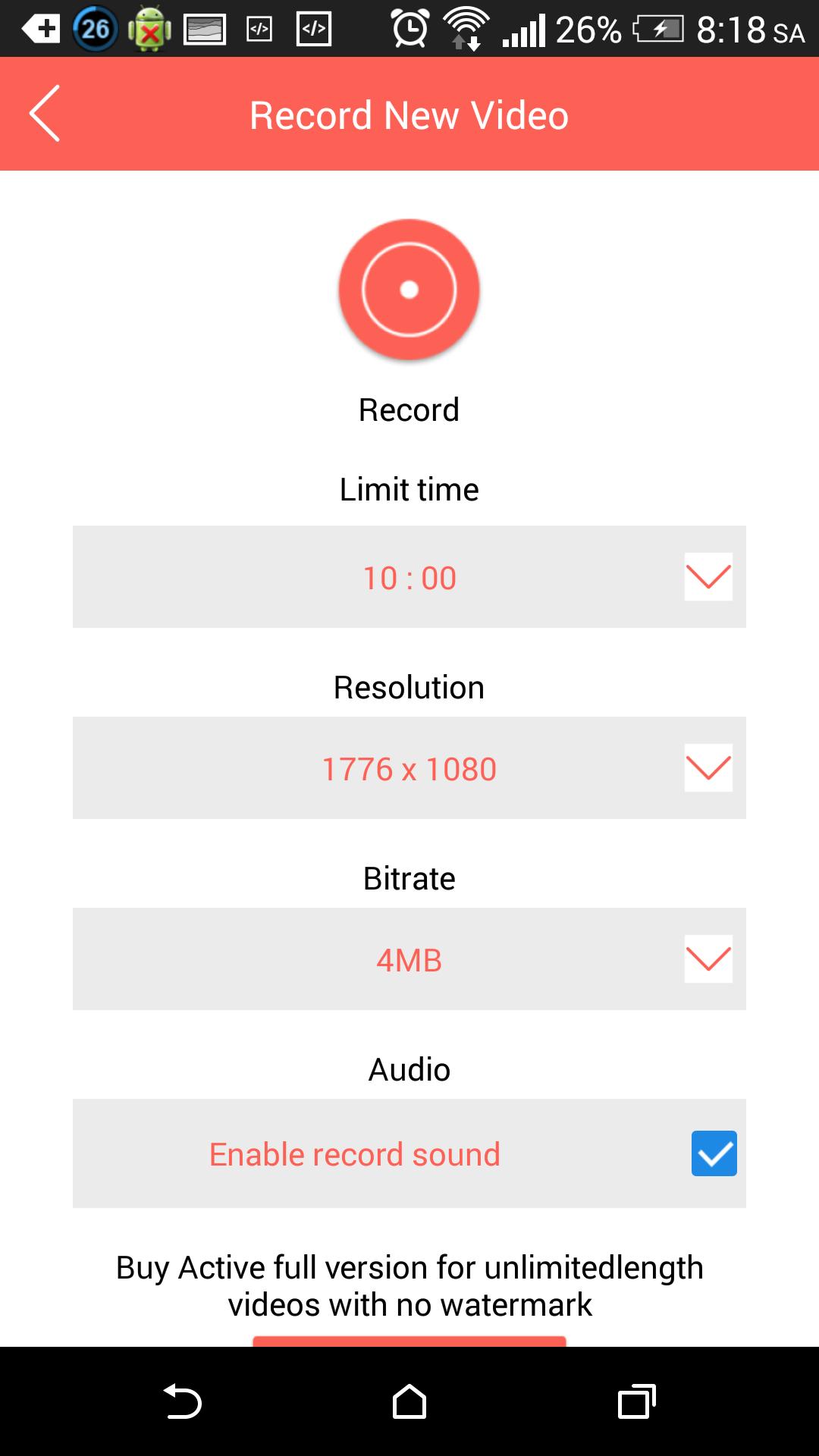Tap the signal strength bars icon
This screenshot has height=1456, width=819.
pos(523,29)
